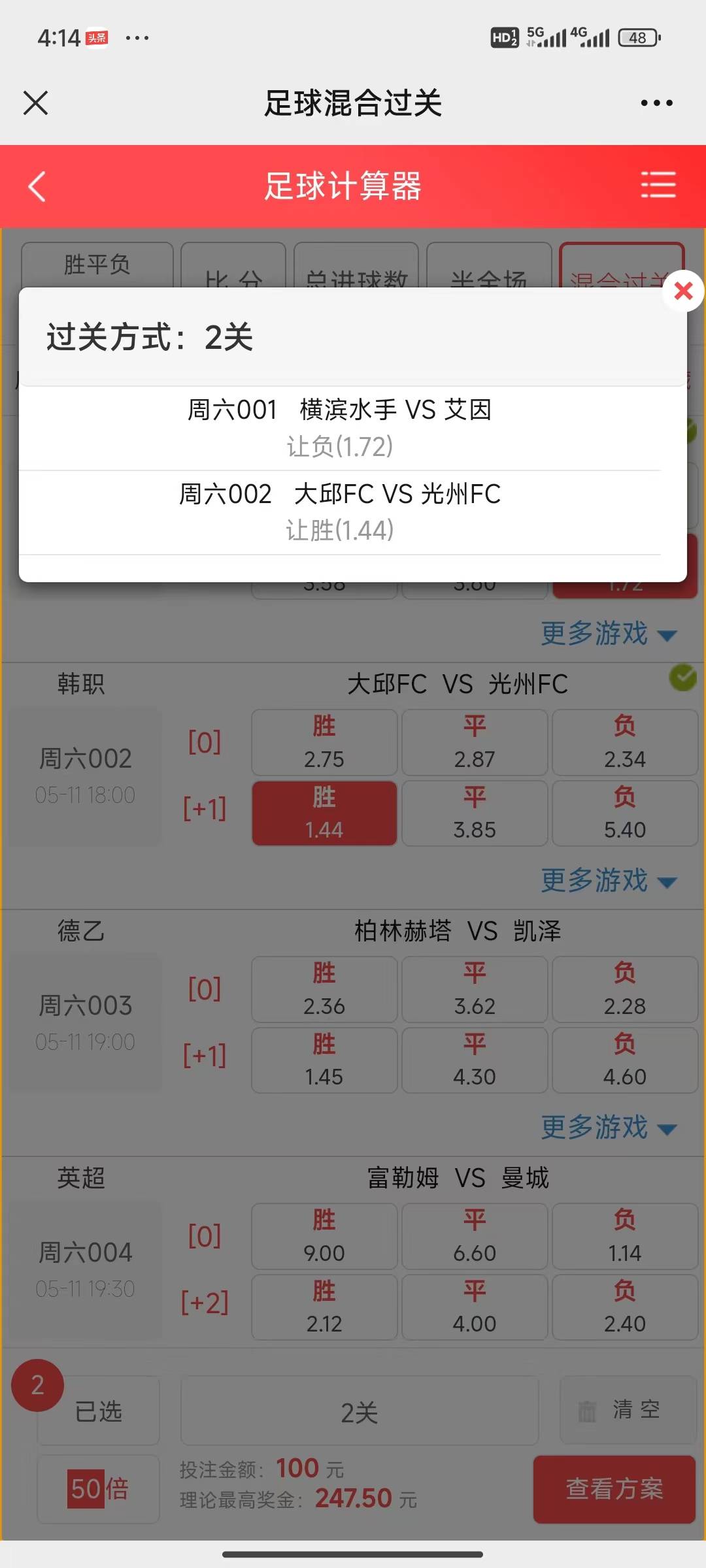Close the page with the X icon
The image size is (706, 1568).
tap(35, 103)
